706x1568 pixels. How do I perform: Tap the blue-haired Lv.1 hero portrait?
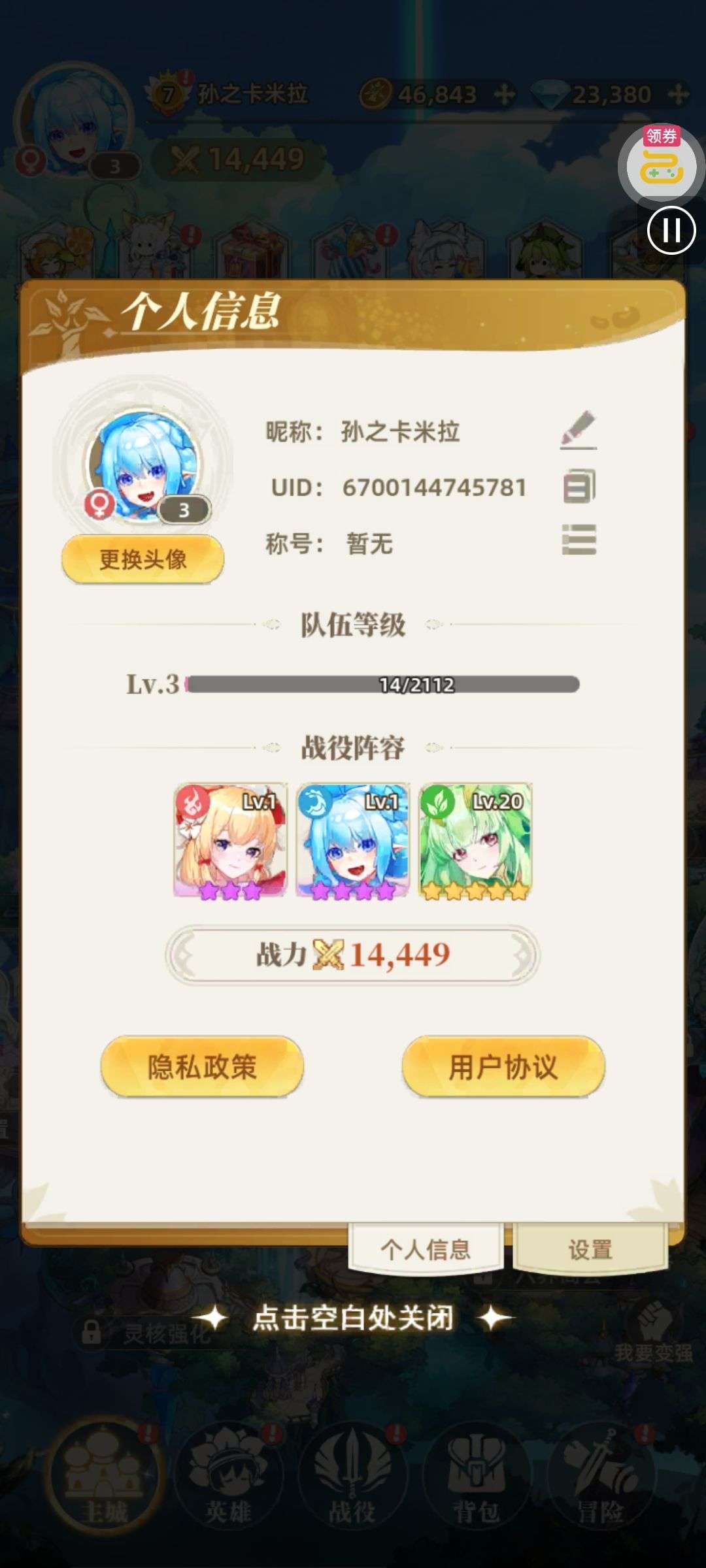click(x=353, y=841)
